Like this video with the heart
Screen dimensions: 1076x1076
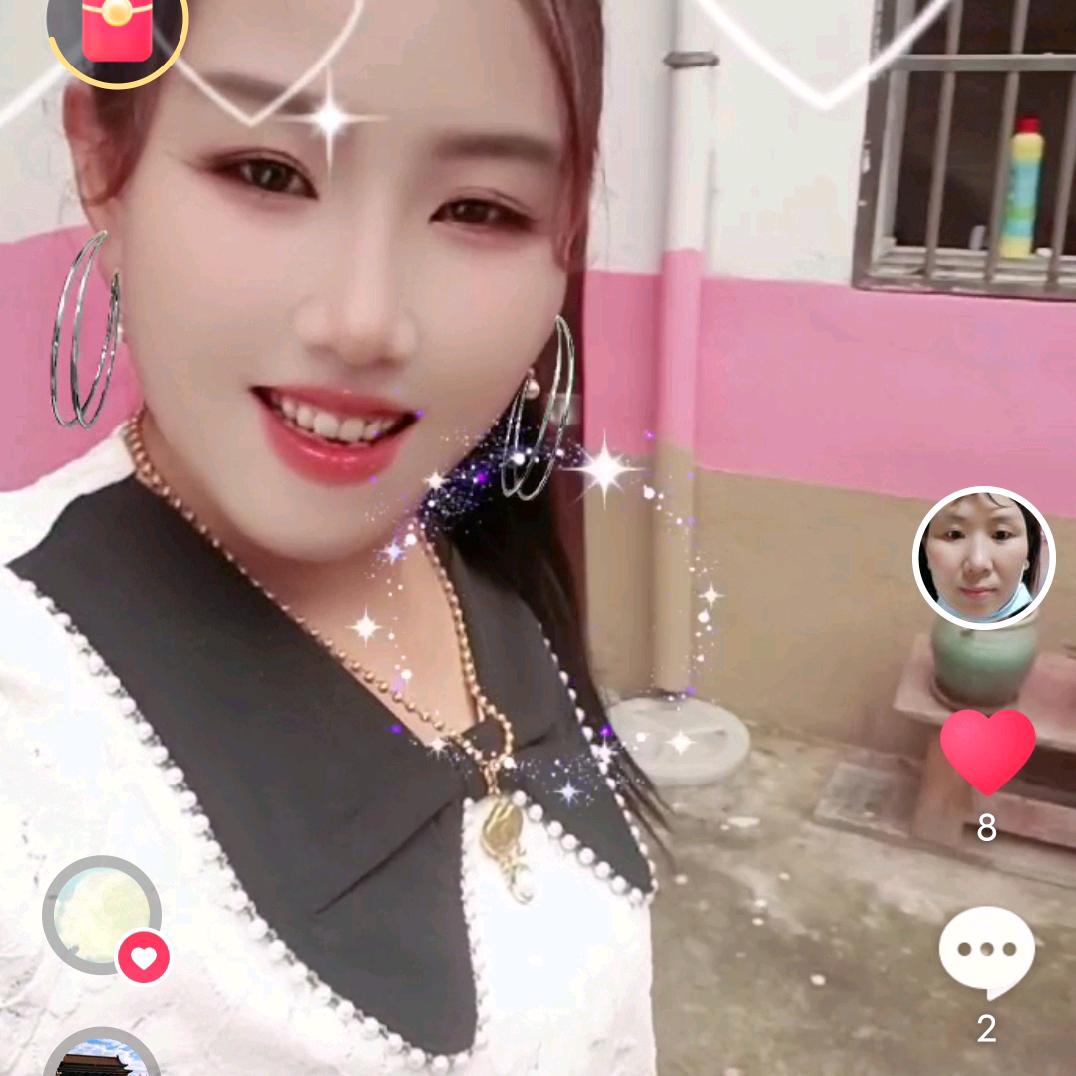[x=987, y=751]
